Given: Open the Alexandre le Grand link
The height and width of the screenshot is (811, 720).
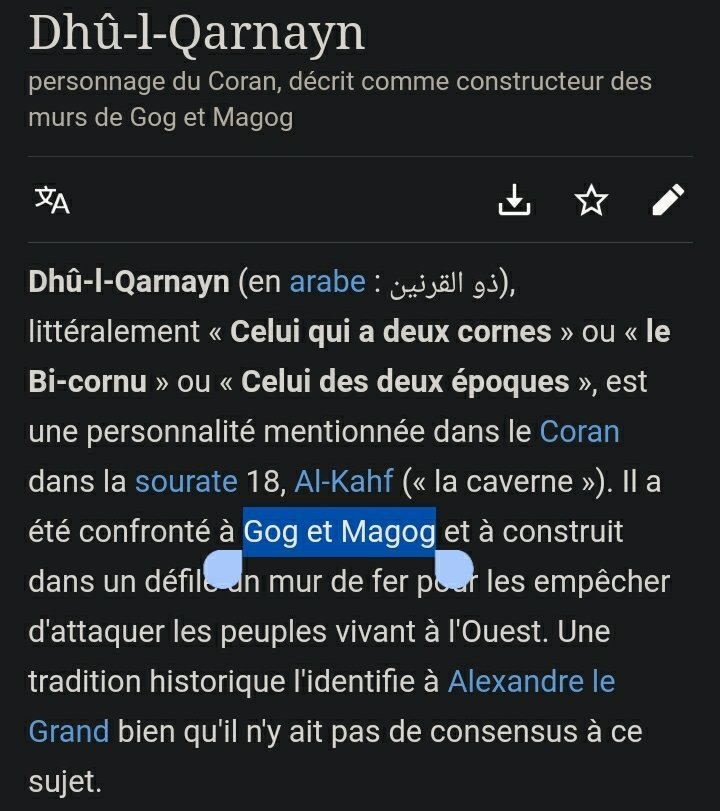Looking at the screenshot, I should click(x=531, y=682).
